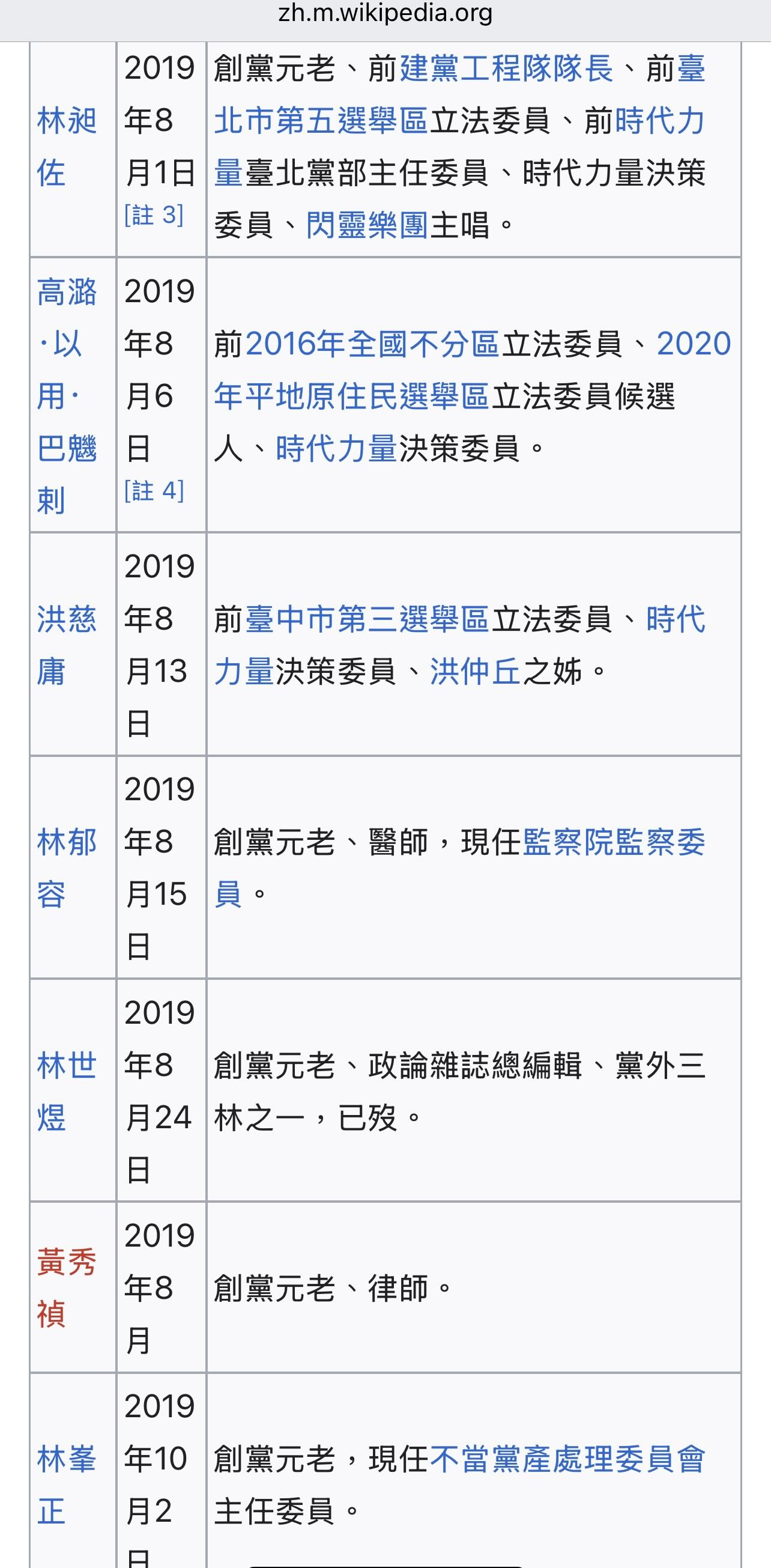Open the 高潞·以用·巴魕剌 article

66,396
